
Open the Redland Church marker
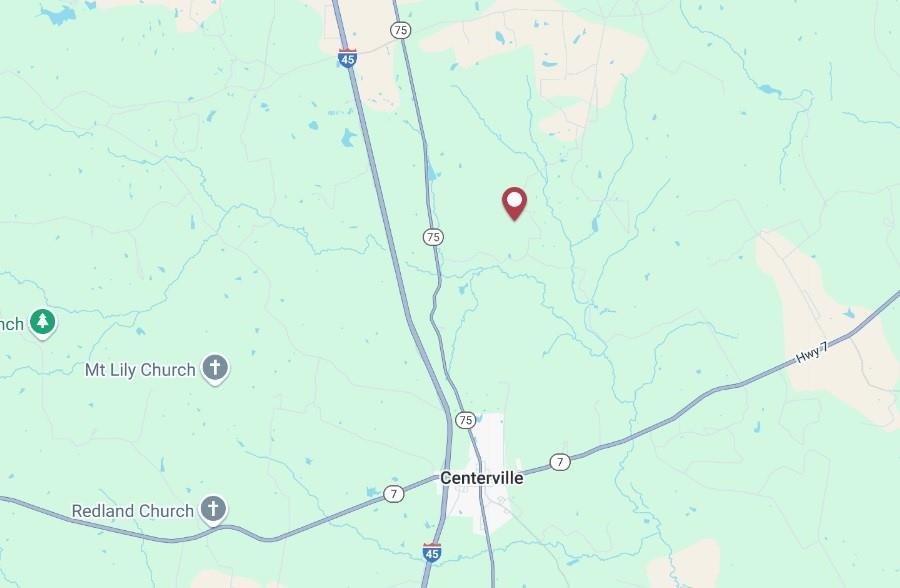pyautogui.click(x=212, y=509)
